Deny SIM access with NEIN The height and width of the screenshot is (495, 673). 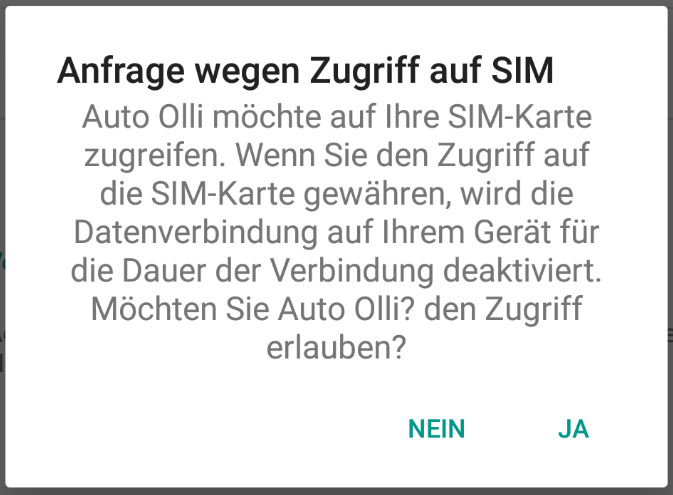point(436,429)
